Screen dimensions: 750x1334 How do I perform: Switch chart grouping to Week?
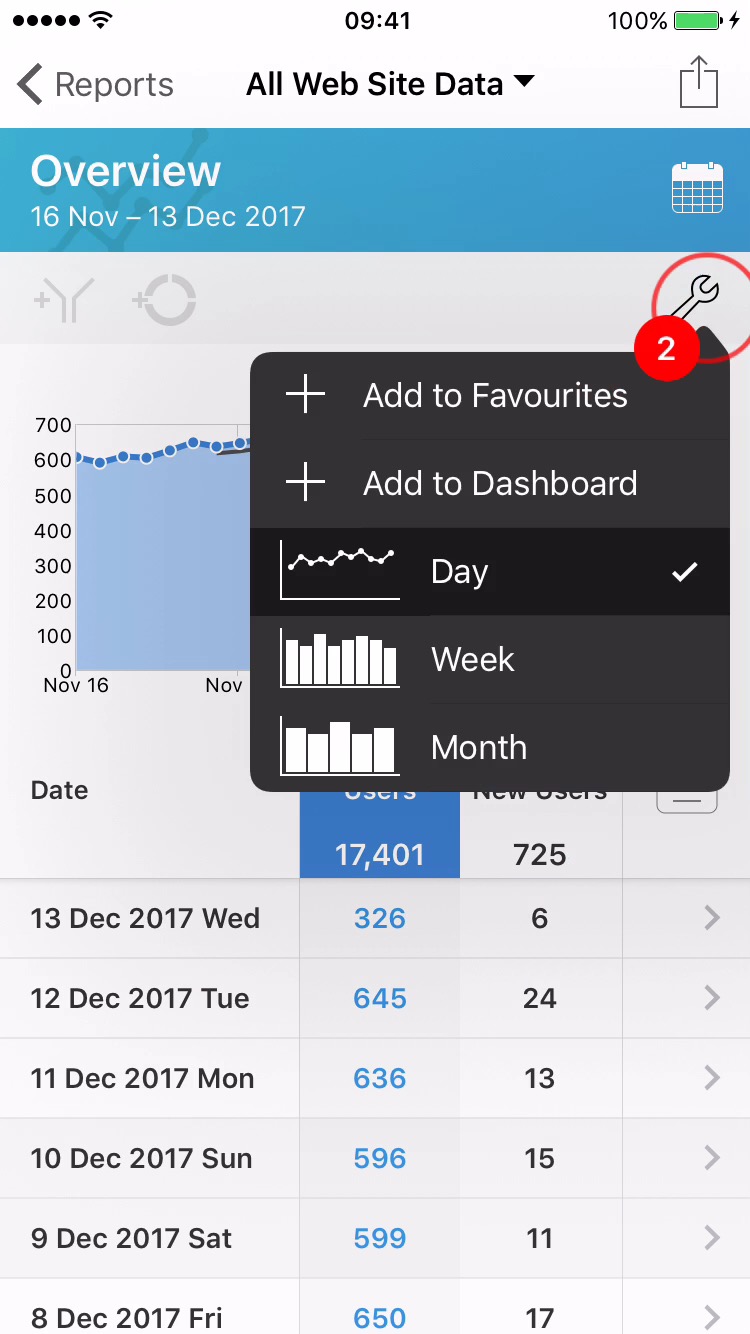[x=490, y=660]
